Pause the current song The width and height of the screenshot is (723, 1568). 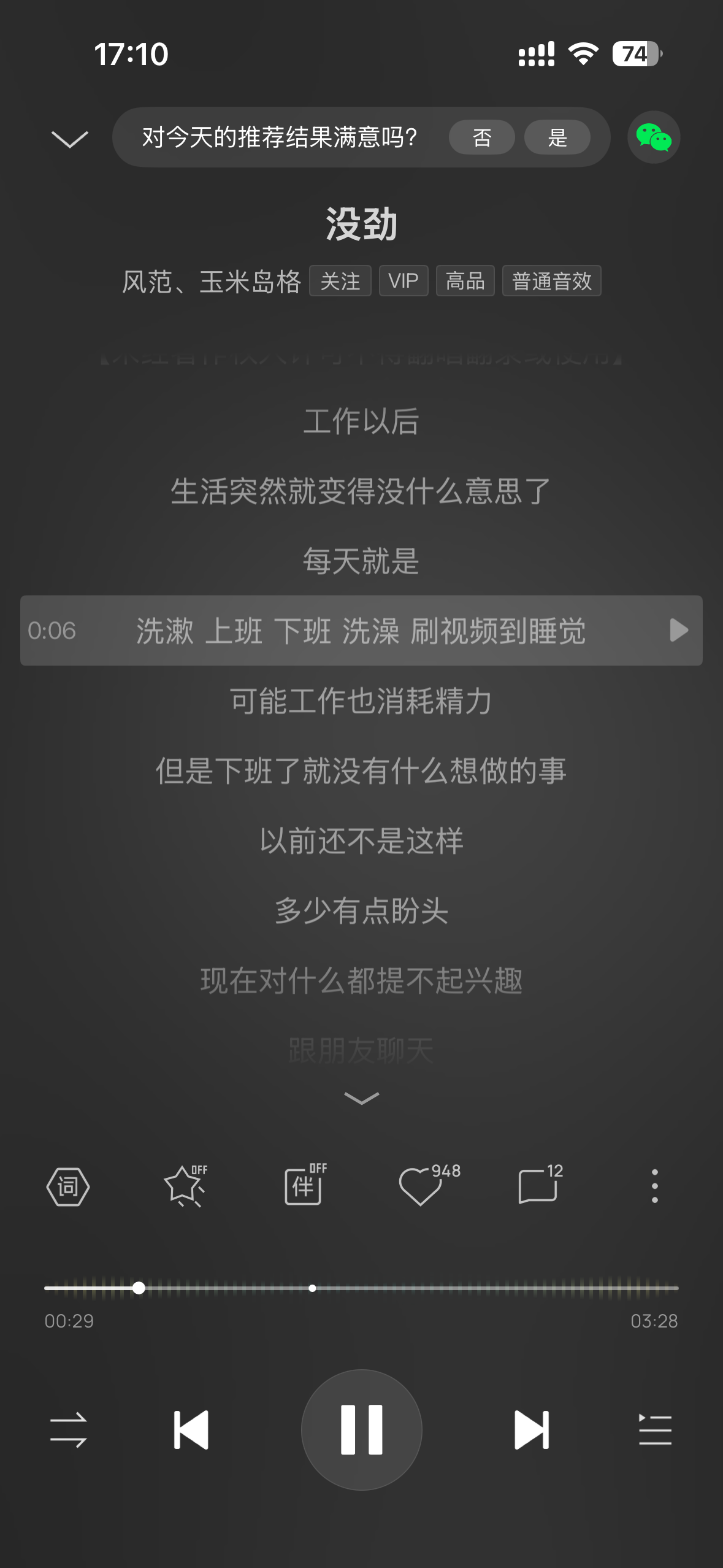tap(361, 1430)
